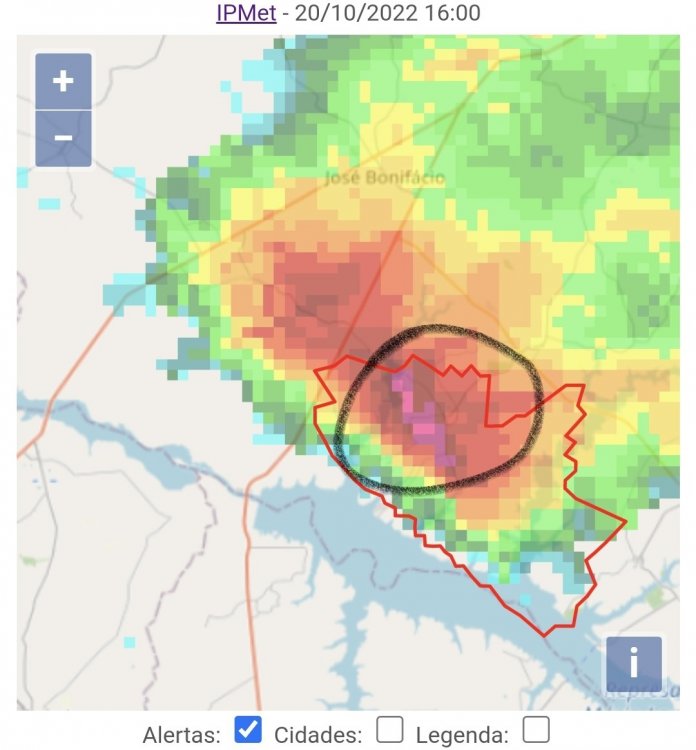Uncheck the Alertas checkbox
This screenshot has height=750, width=696.
[x=249, y=731]
